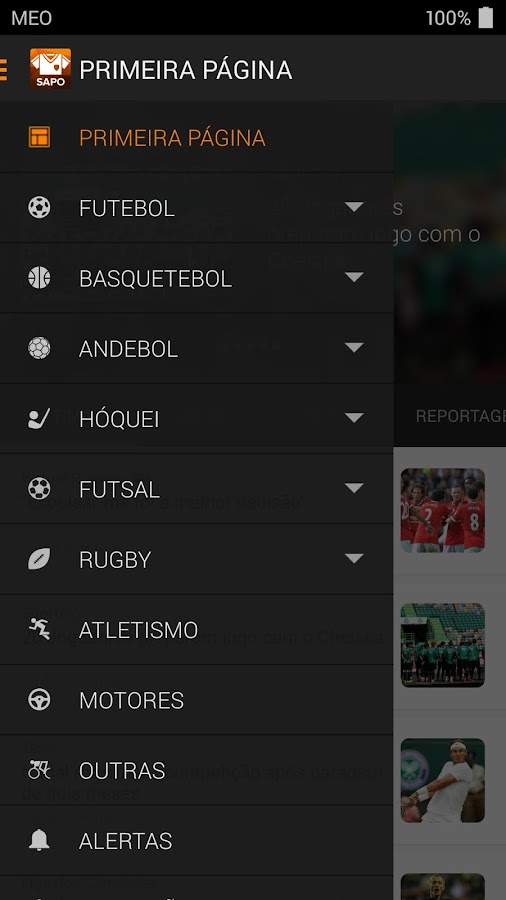Switch to the Reportagens tab
The height and width of the screenshot is (900, 506).
tap(461, 416)
